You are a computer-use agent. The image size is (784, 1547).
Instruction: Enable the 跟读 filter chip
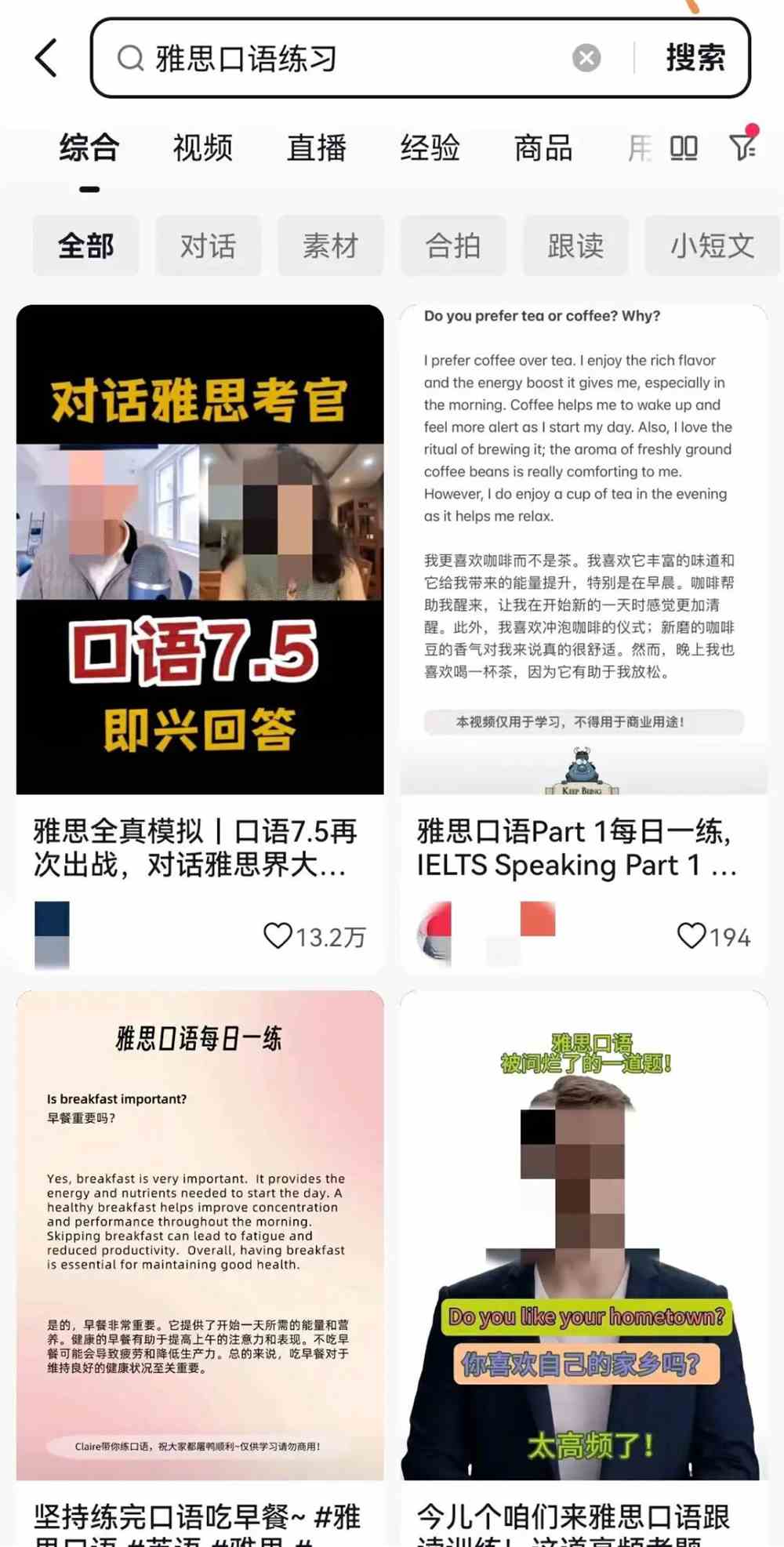click(x=575, y=245)
